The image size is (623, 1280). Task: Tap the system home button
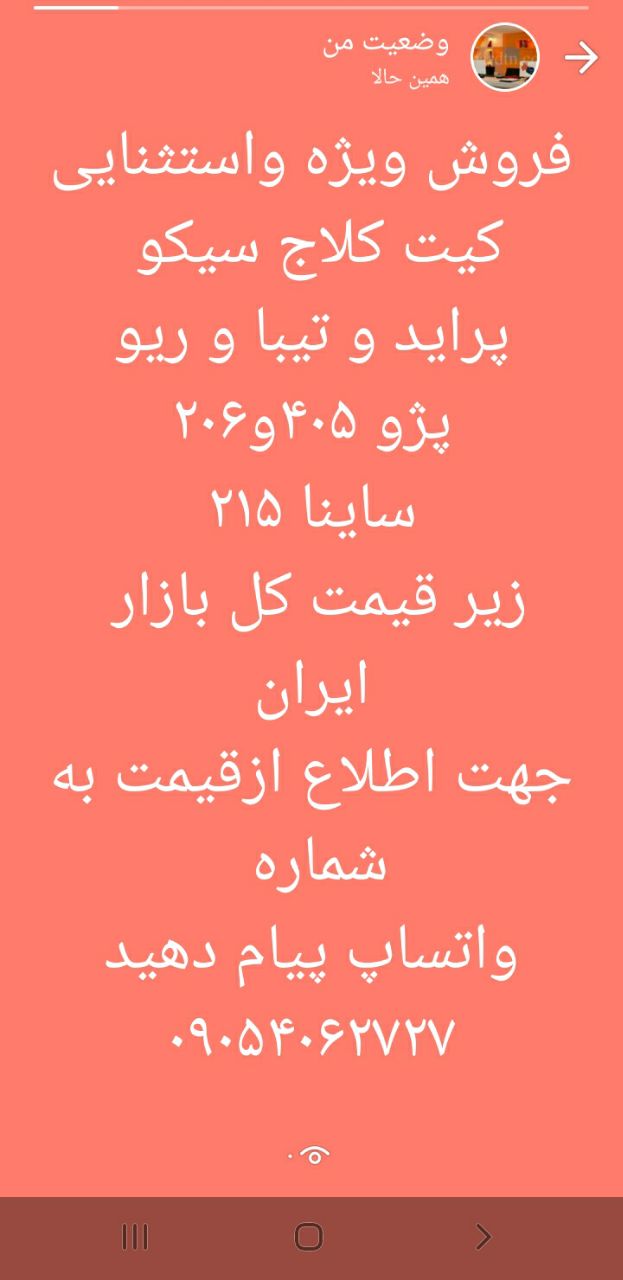coord(309,1237)
